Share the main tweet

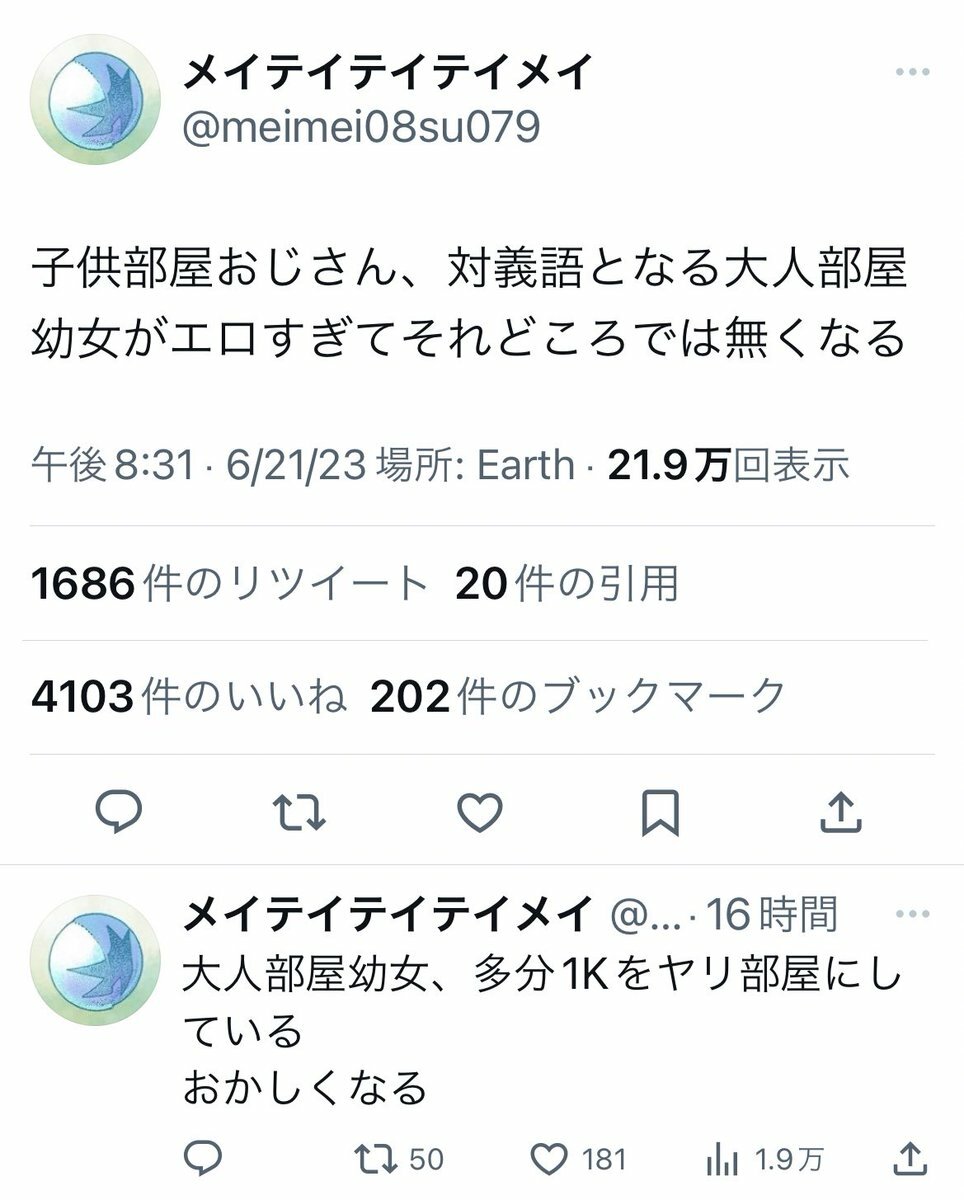(841, 813)
